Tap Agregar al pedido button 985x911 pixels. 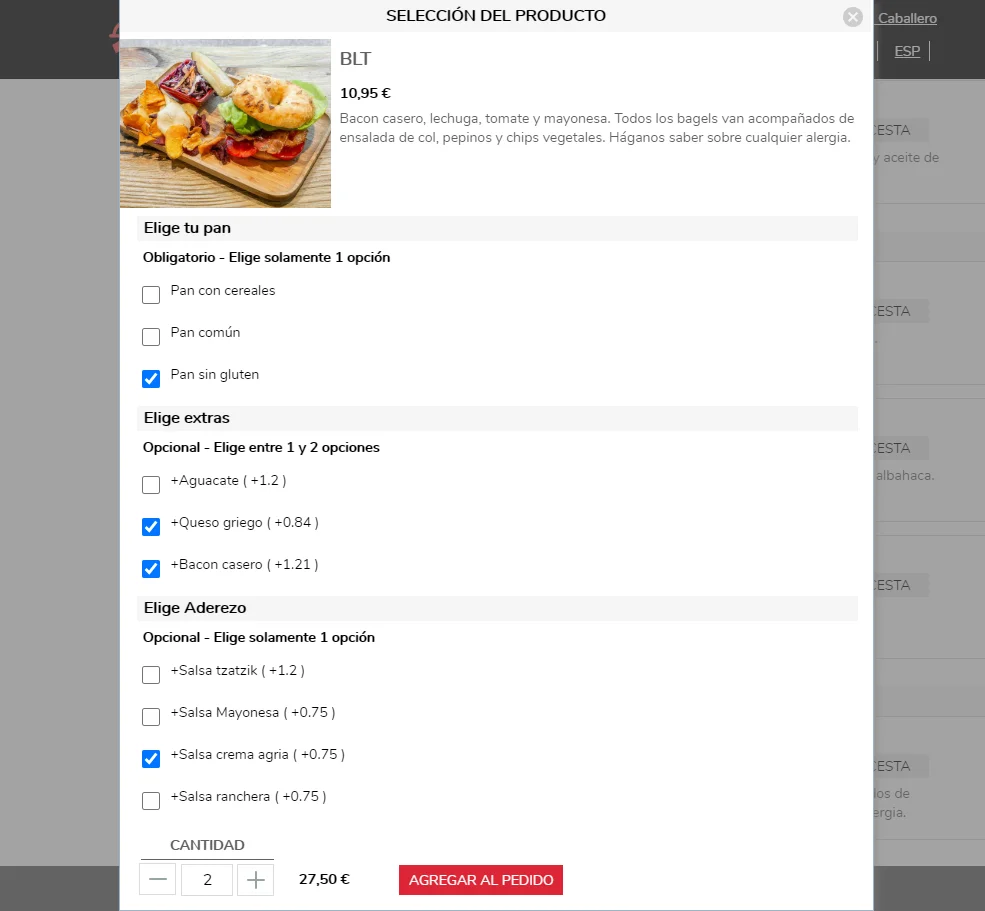click(481, 880)
